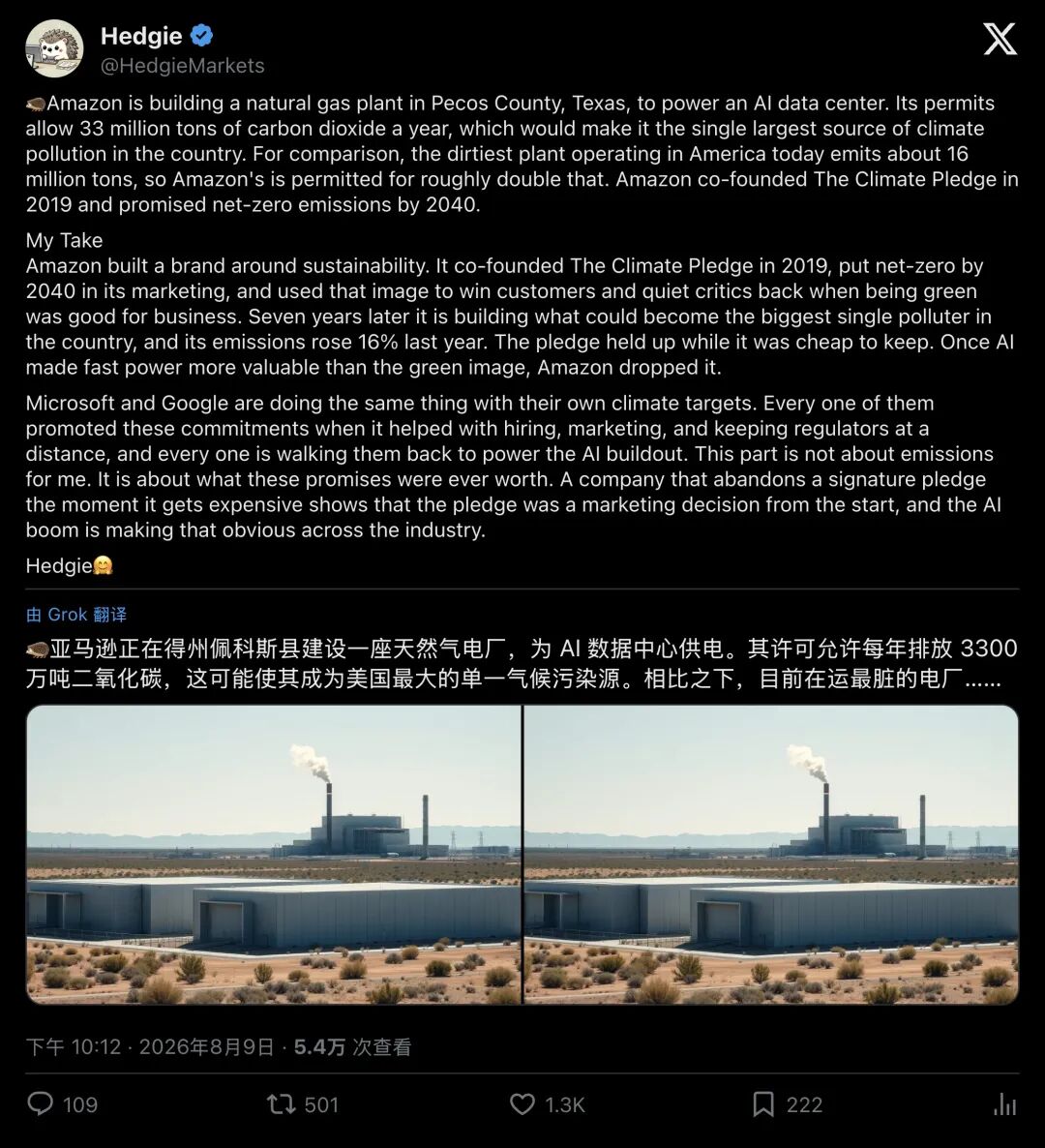The image size is (1045, 1148).
Task: Open Hedgie's profile avatar
Action: pos(54,48)
